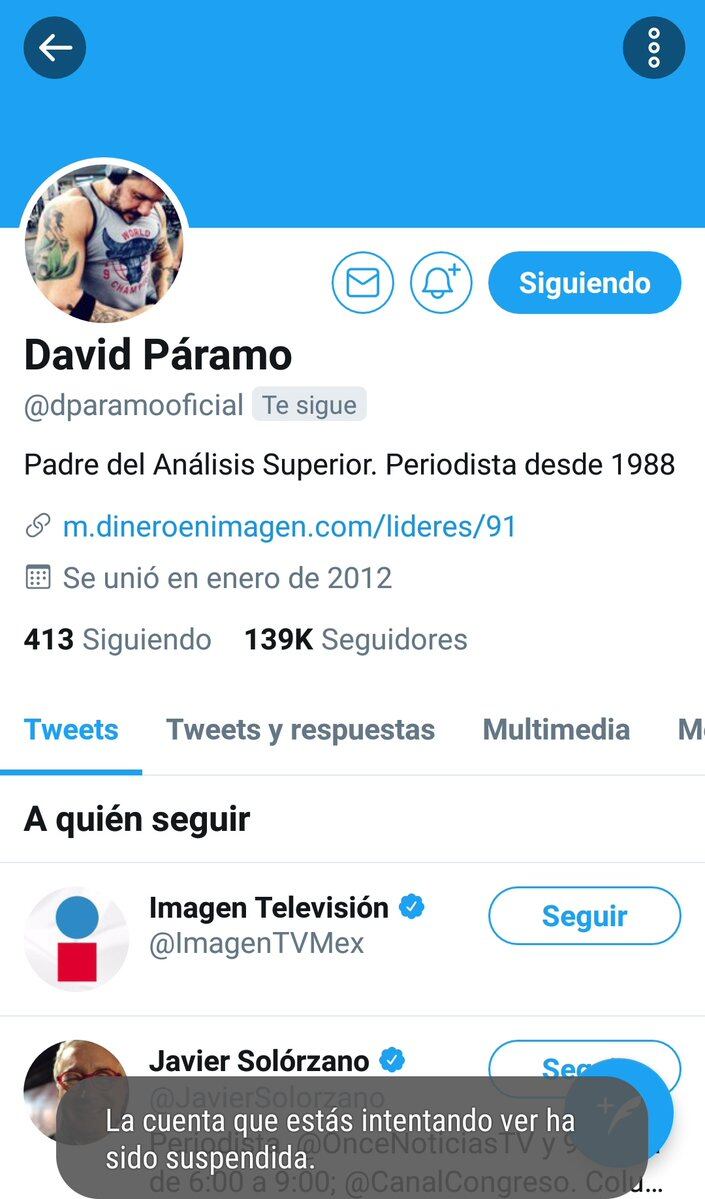Open David Páramo's profile photo

[x=104, y=243]
